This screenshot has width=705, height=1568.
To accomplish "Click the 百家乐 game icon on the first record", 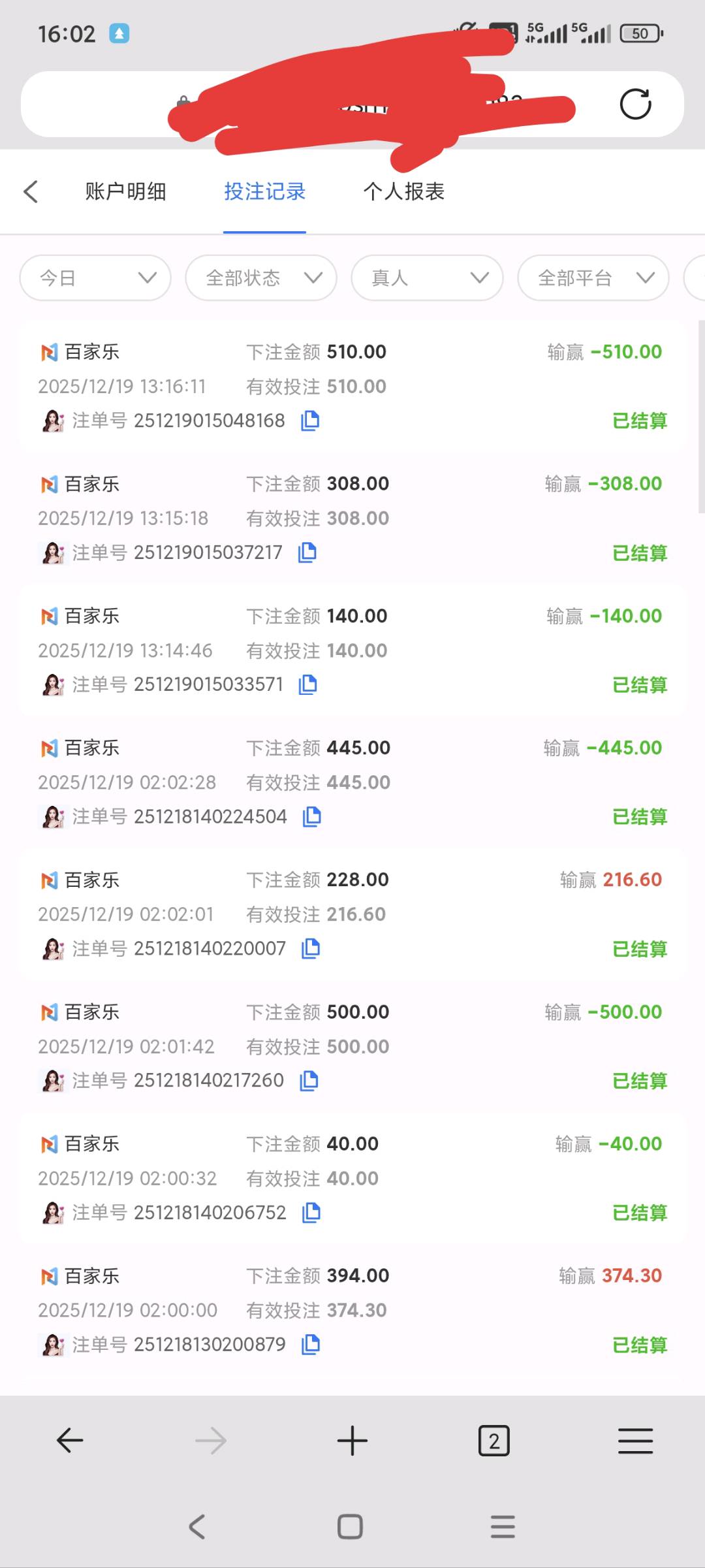I will pyautogui.click(x=50, y=351).
